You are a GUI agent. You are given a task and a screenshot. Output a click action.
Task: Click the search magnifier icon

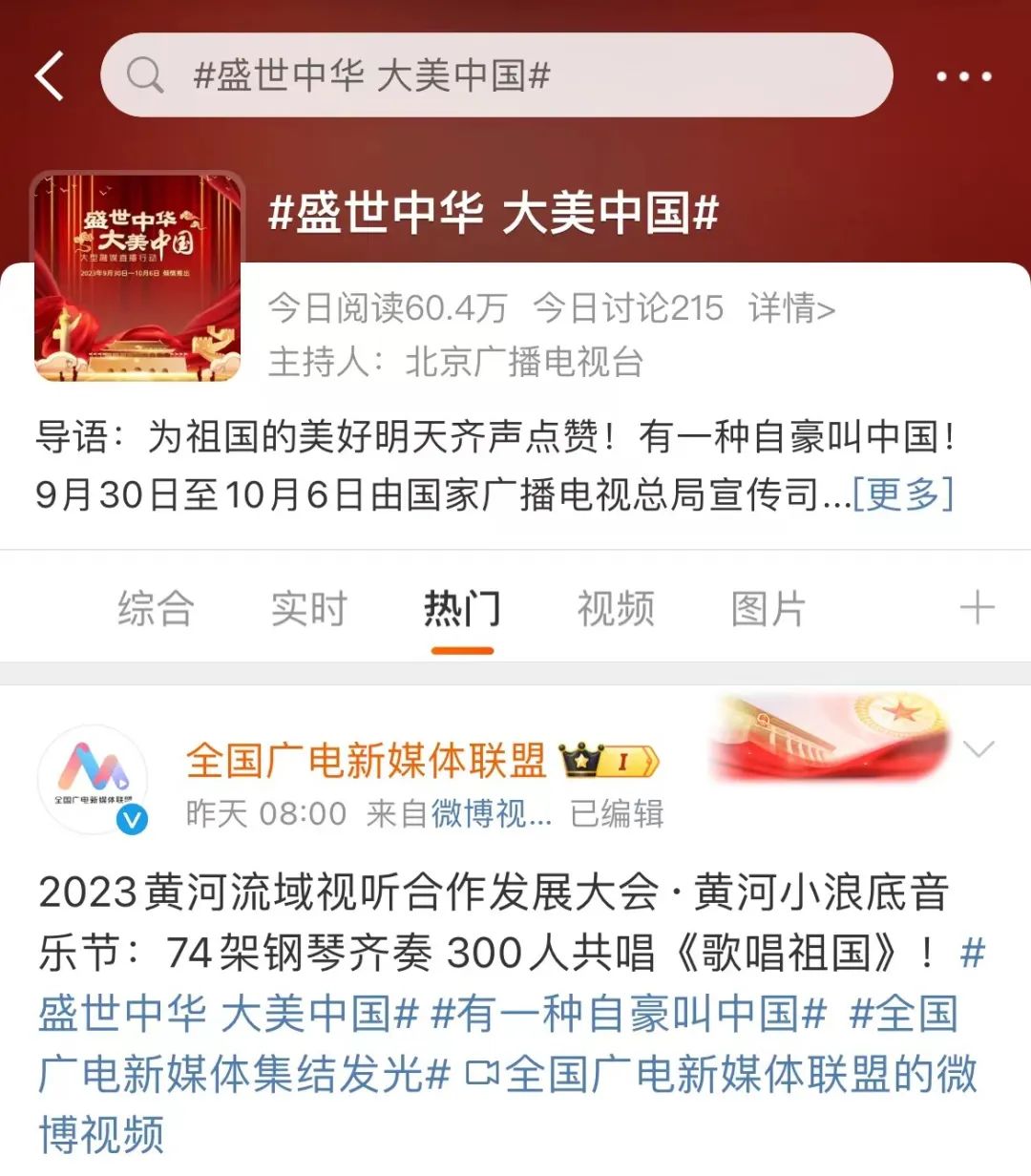143,73
